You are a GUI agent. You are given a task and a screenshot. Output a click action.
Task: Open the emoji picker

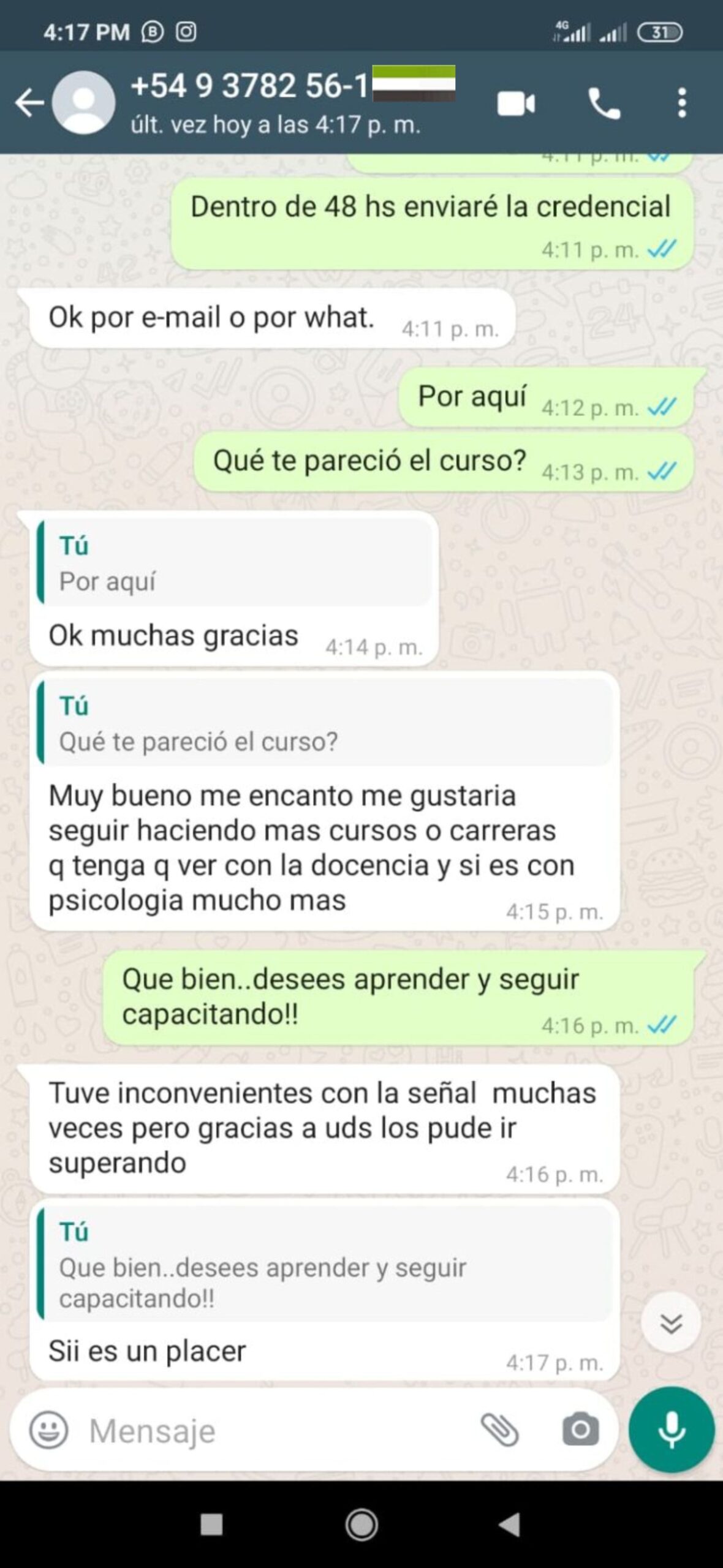tap(48, 1431)
